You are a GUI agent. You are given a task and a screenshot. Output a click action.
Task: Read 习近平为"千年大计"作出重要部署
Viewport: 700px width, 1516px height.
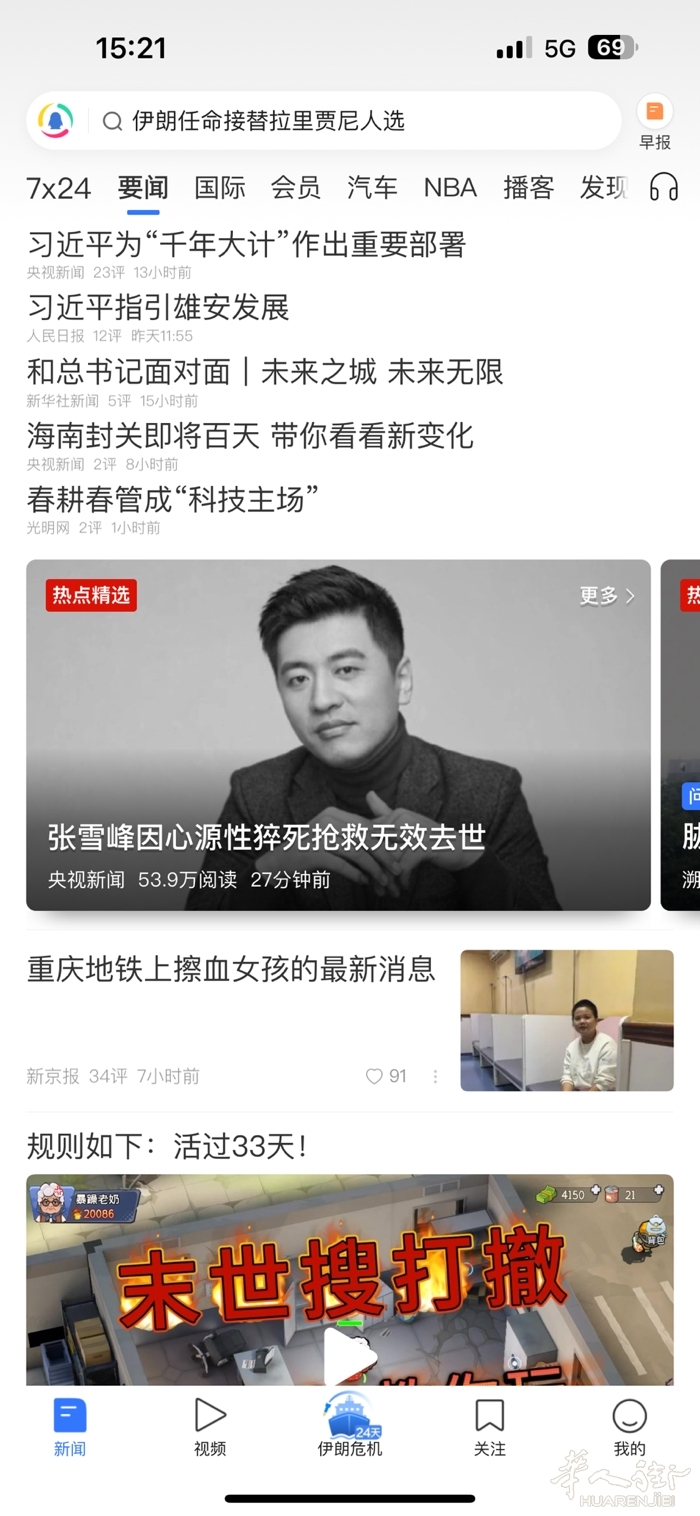click(246, 244)
